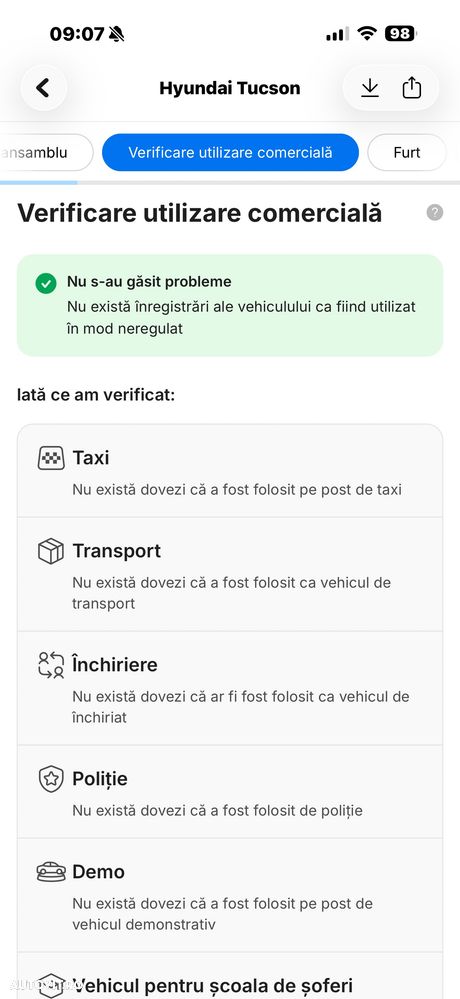Download the vehicle report

pyautogui.click(x=370, y=88)
